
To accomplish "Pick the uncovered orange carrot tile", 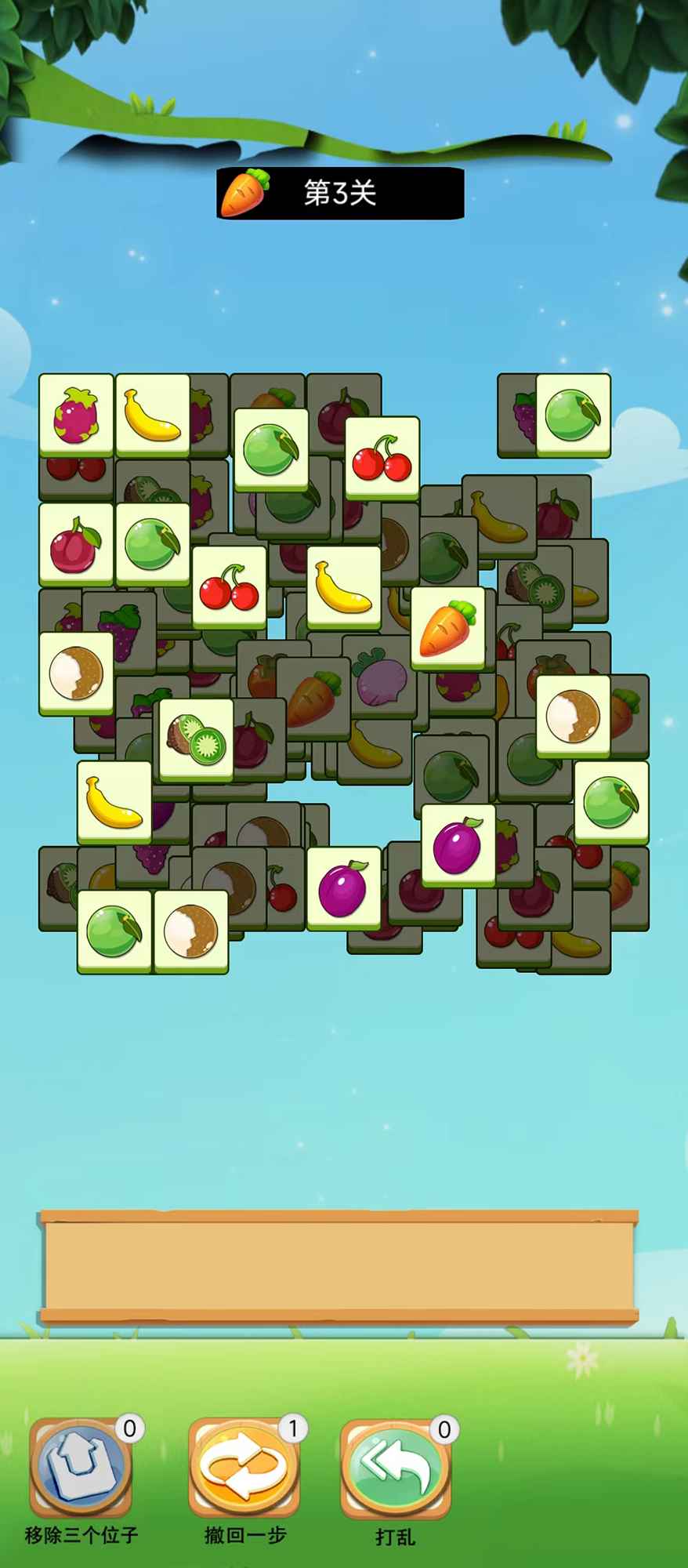I will [447, 626].
